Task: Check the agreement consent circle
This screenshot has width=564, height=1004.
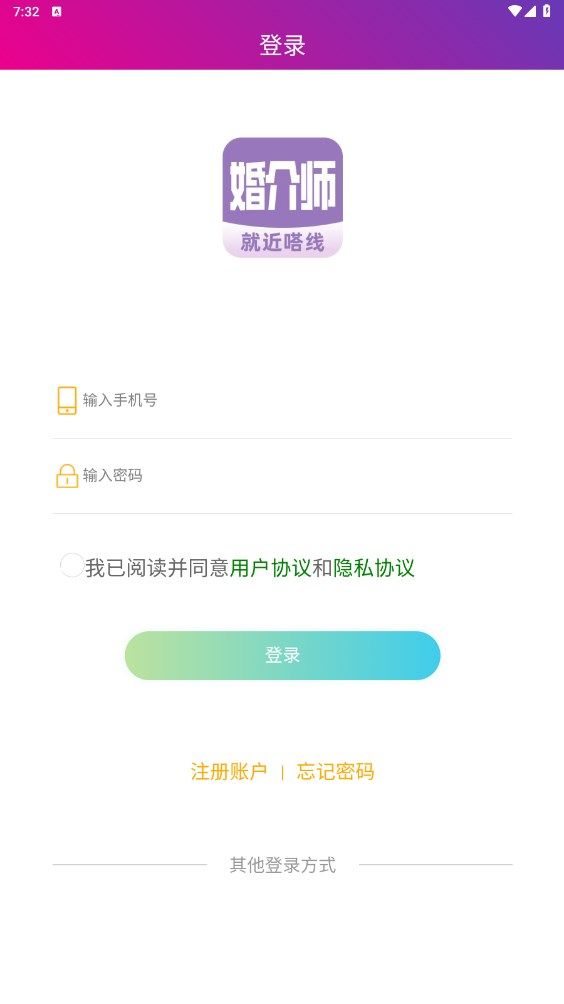Action: tap(72, 566)
